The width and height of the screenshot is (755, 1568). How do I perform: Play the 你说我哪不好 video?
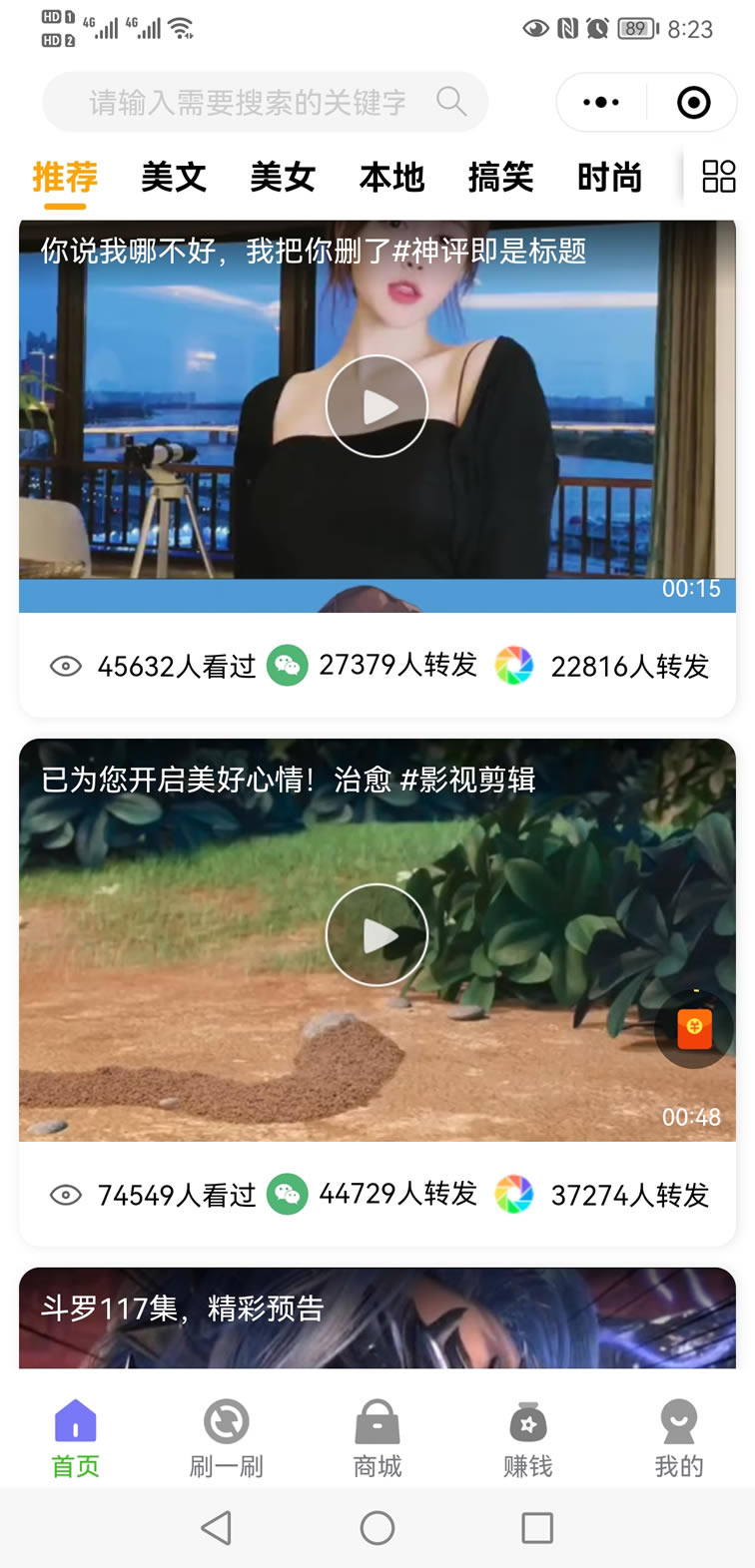(377, 406)
